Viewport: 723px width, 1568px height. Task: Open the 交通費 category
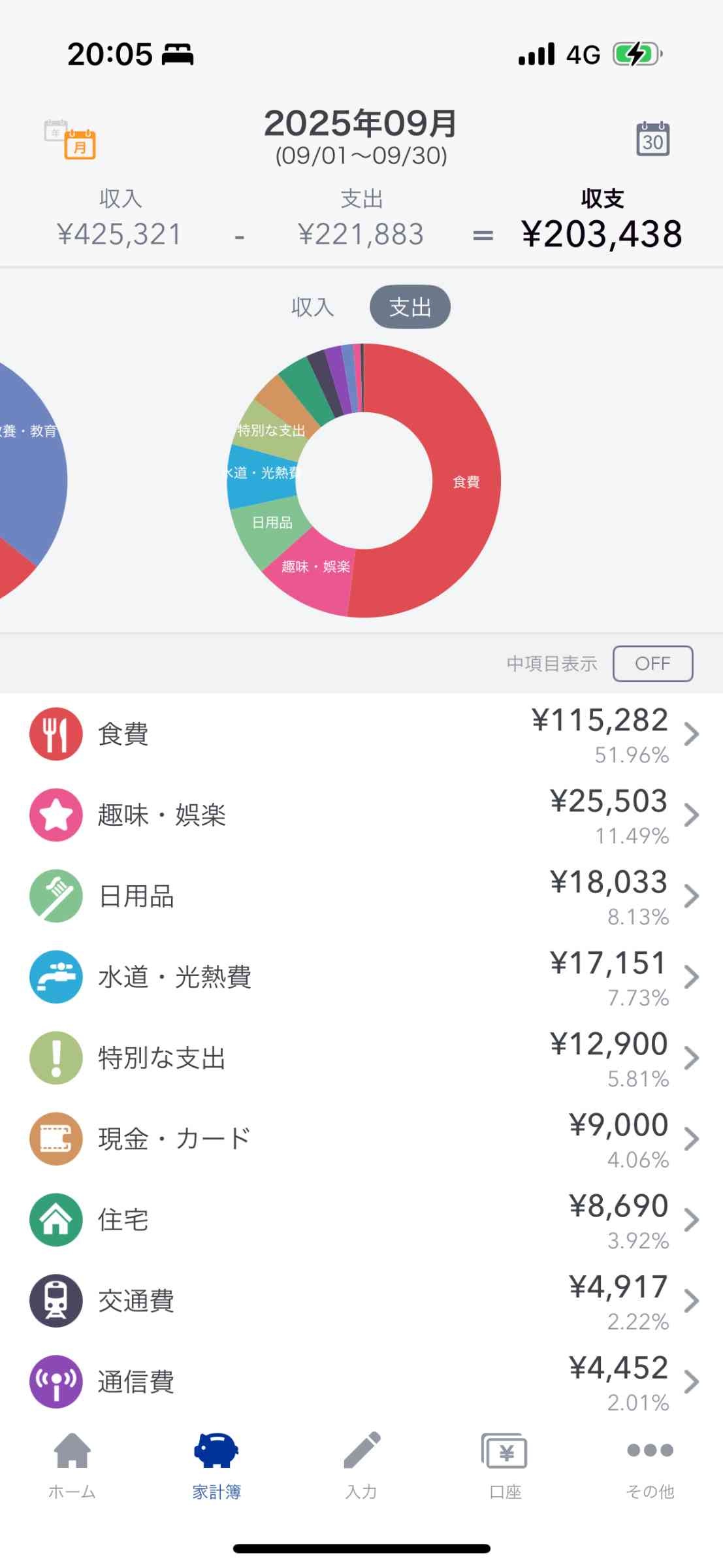(361, 1301)
